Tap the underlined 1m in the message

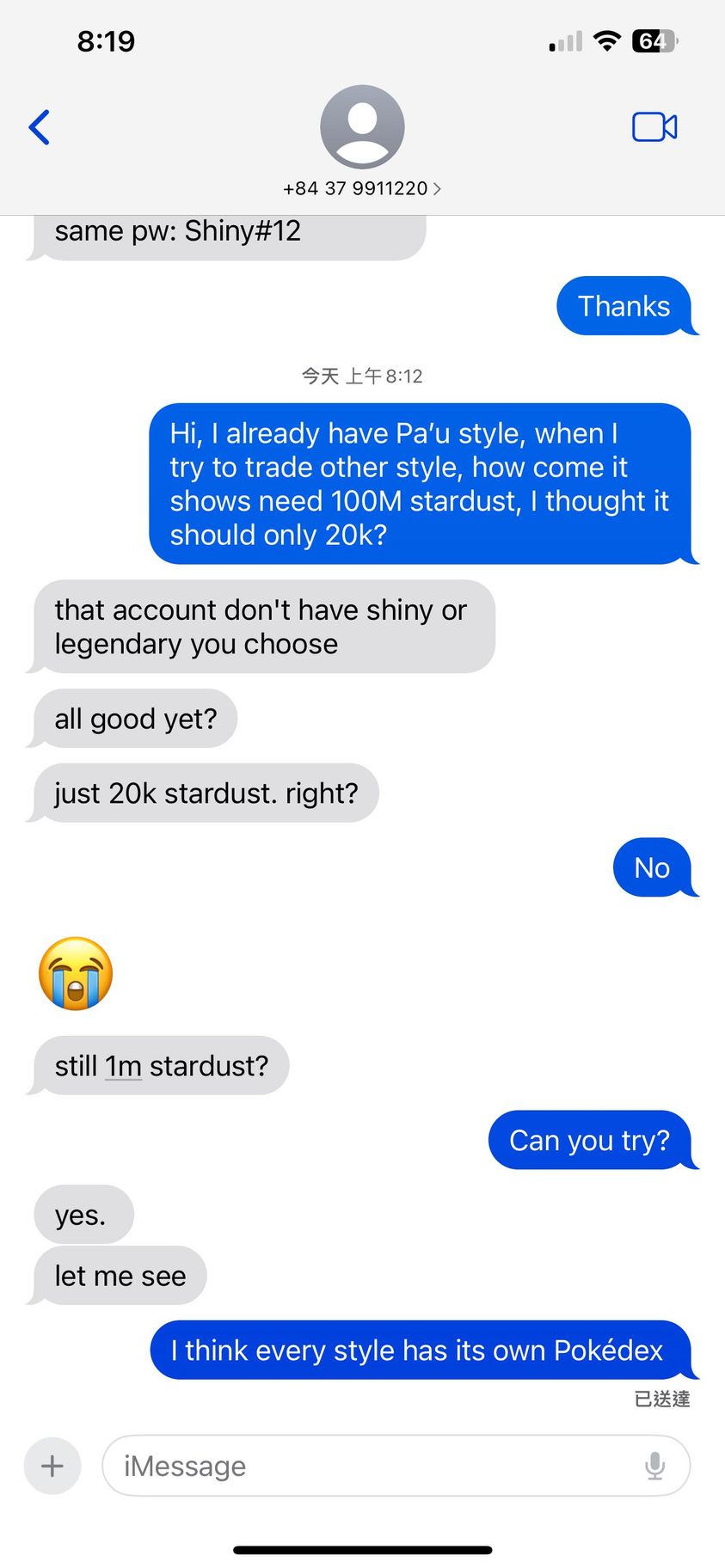(123, 1066)
